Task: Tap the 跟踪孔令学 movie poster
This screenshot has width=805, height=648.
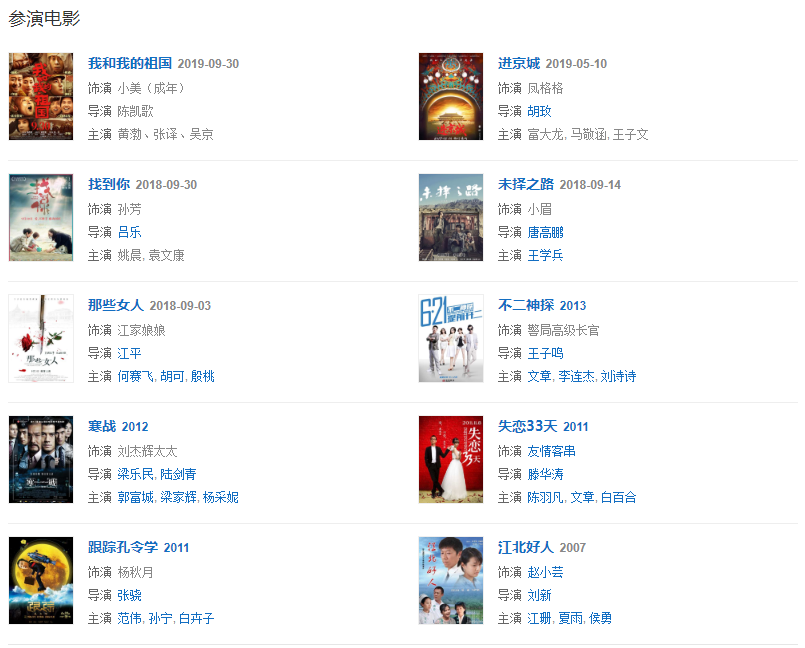Action: tap(40, 580)
